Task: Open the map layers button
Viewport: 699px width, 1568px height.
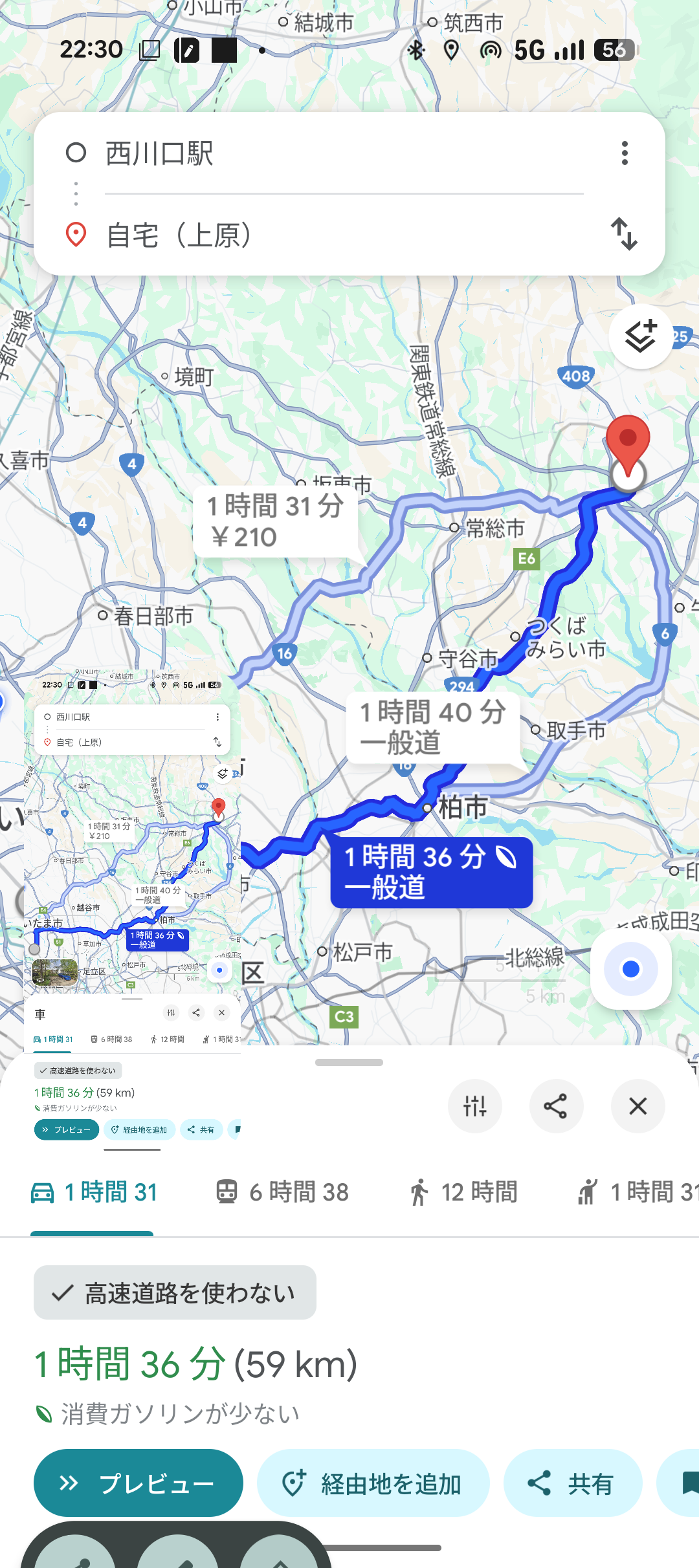Action: tap(641, 336)
